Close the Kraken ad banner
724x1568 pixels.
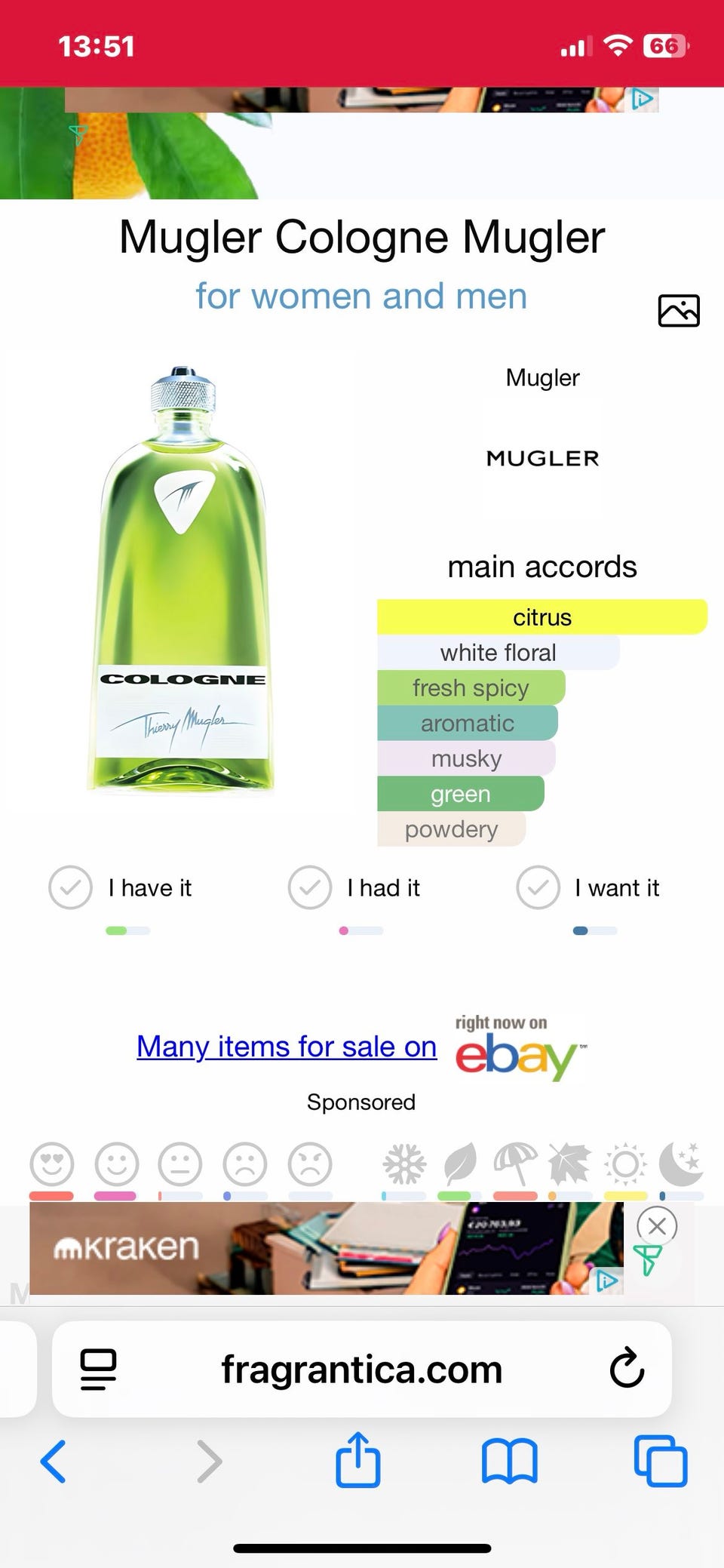657,1226
